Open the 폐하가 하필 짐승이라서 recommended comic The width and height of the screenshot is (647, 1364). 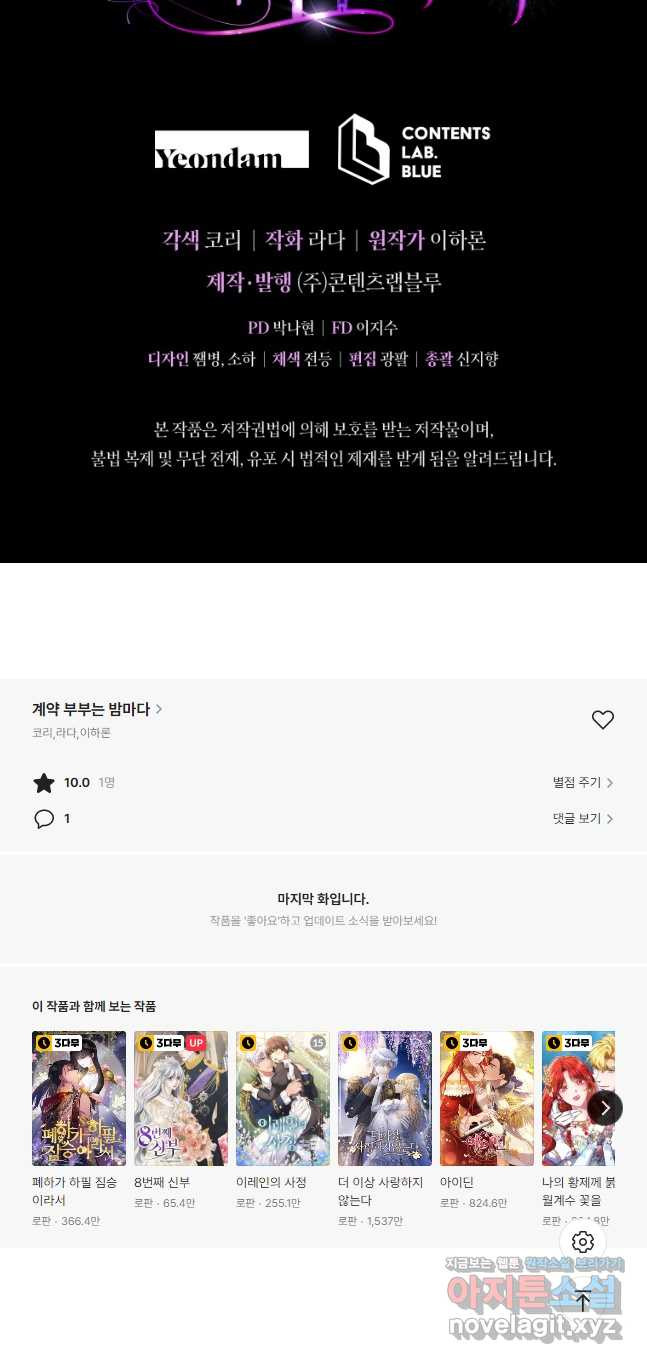coord(79,1098)
